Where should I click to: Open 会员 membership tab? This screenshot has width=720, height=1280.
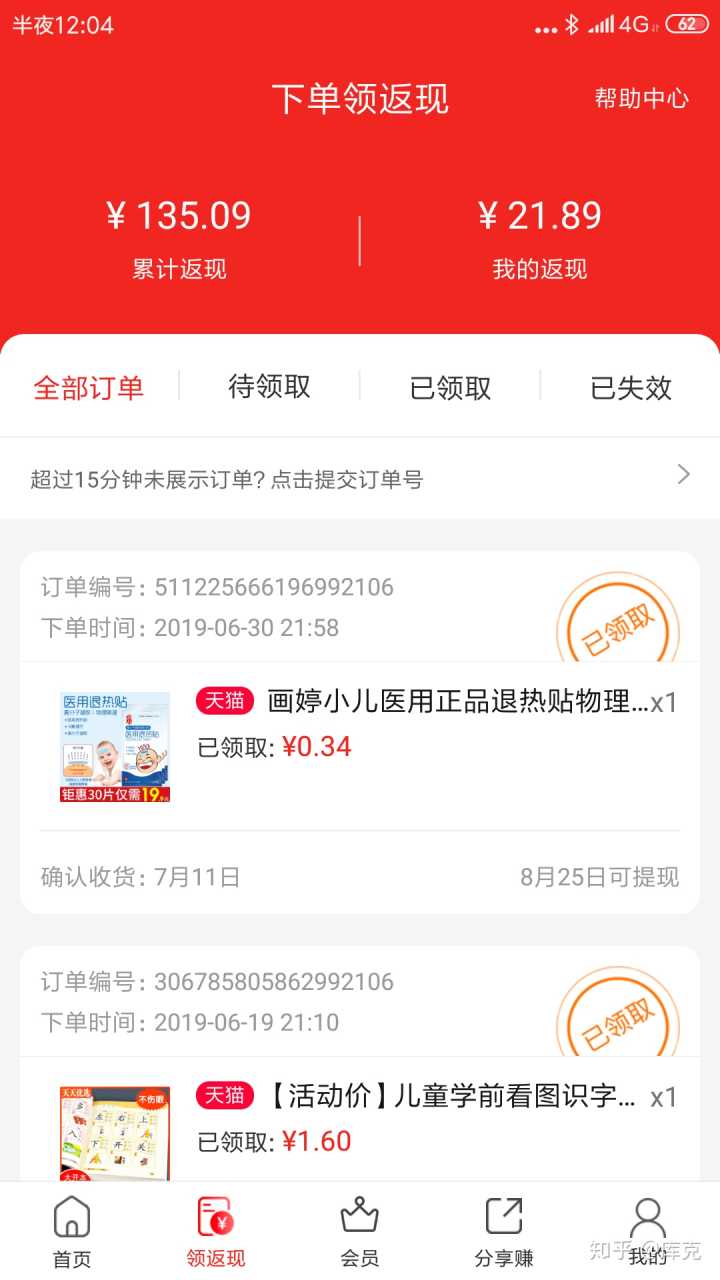click(x=360, y=1230)
